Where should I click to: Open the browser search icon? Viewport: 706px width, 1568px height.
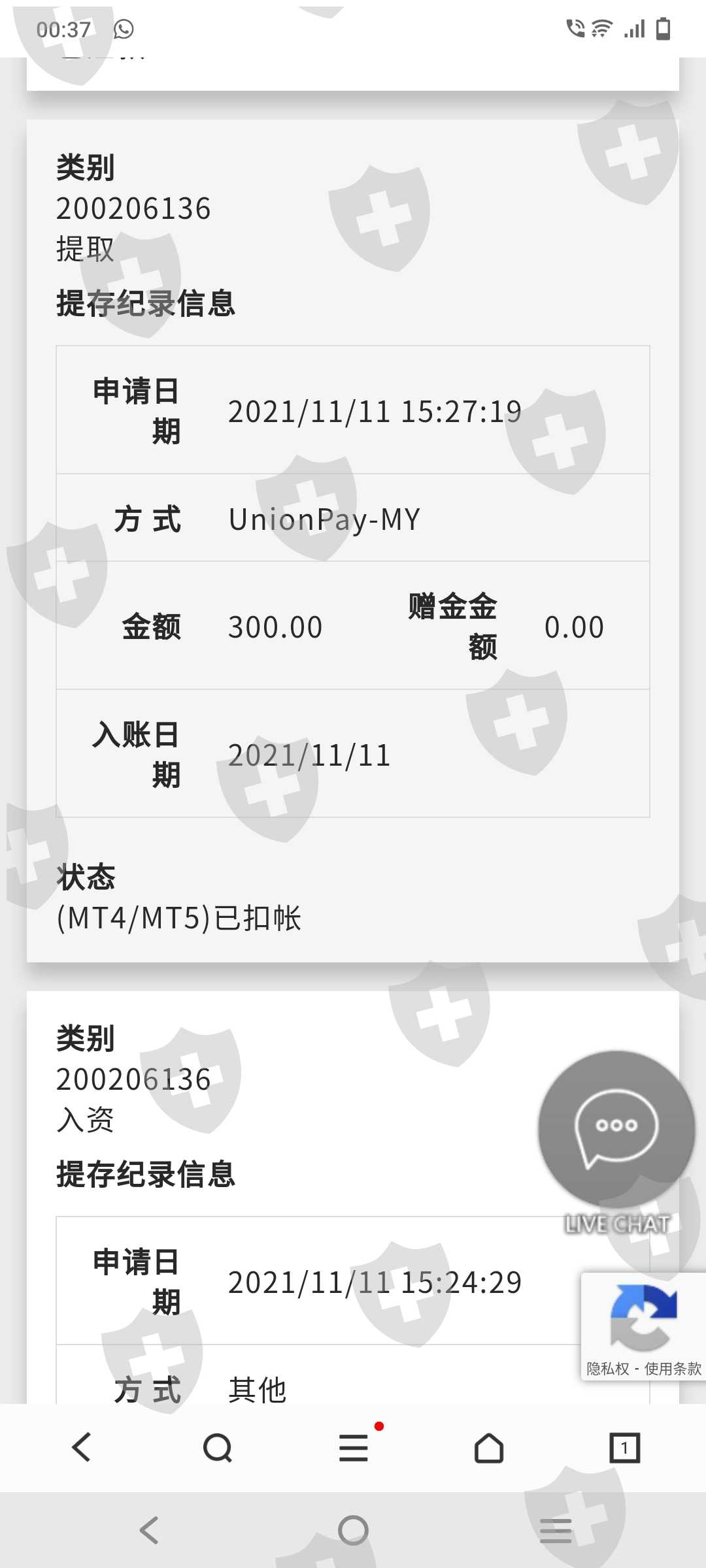point(218,1448)
